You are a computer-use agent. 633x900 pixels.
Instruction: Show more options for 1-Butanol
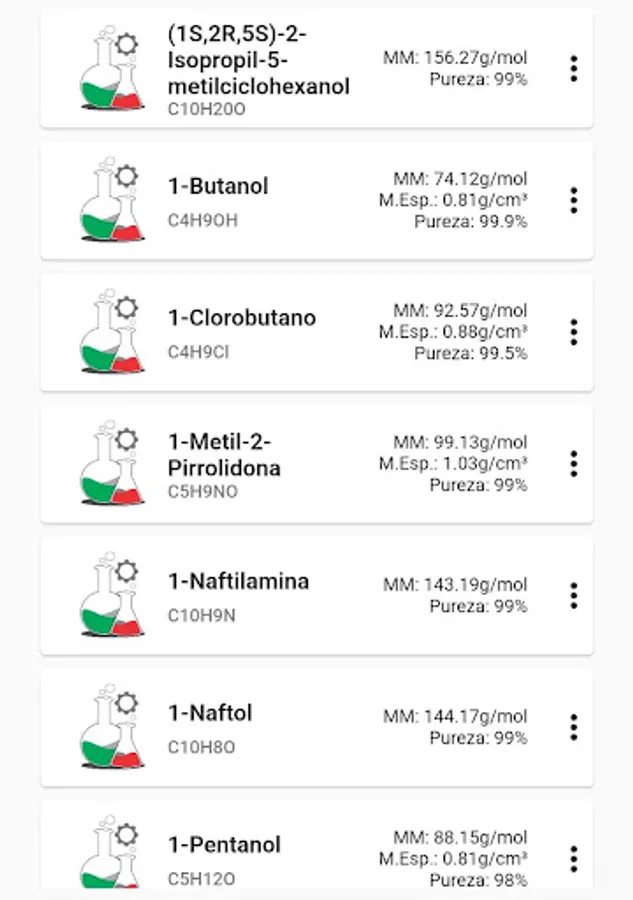(x=573, y=200)
